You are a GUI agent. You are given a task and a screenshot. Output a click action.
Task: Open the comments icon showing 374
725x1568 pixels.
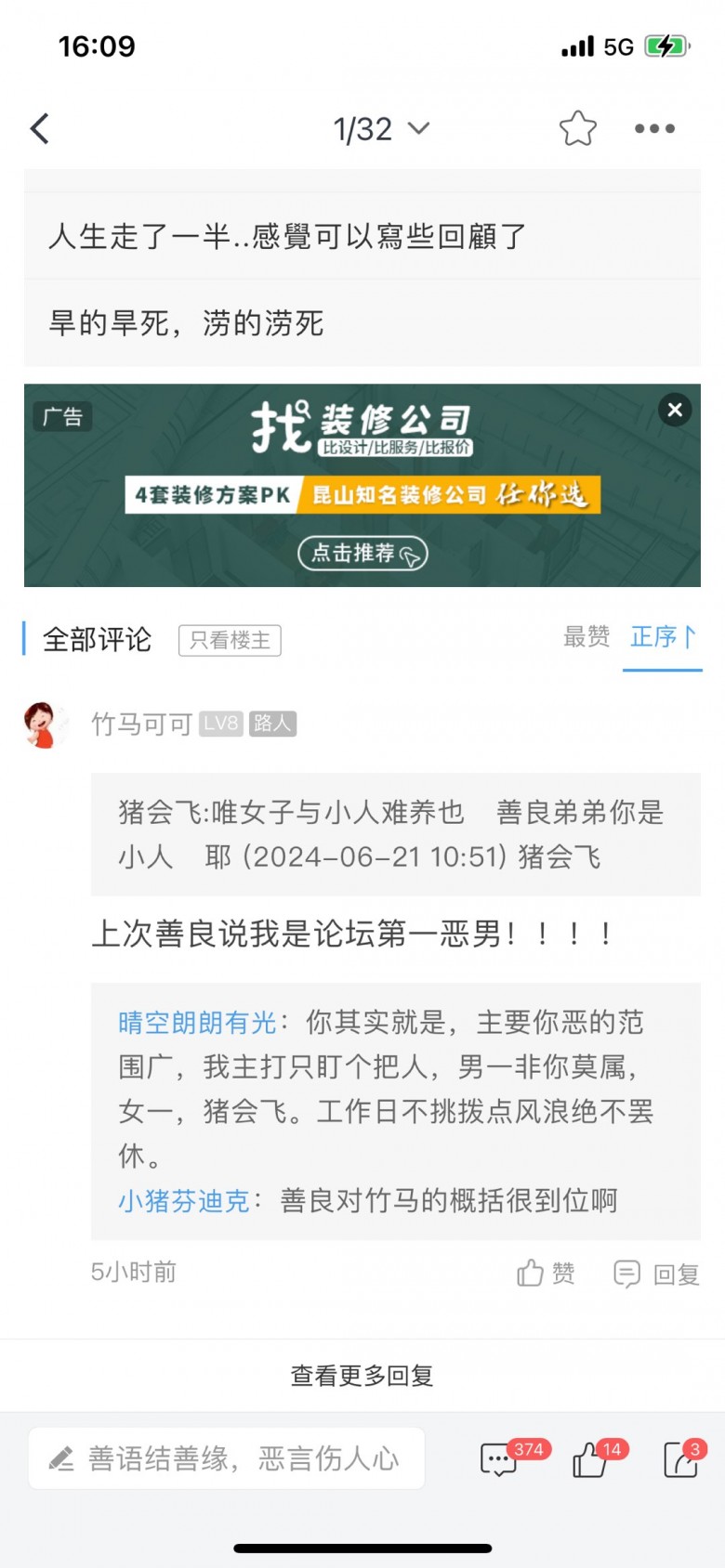point(500,1460)
